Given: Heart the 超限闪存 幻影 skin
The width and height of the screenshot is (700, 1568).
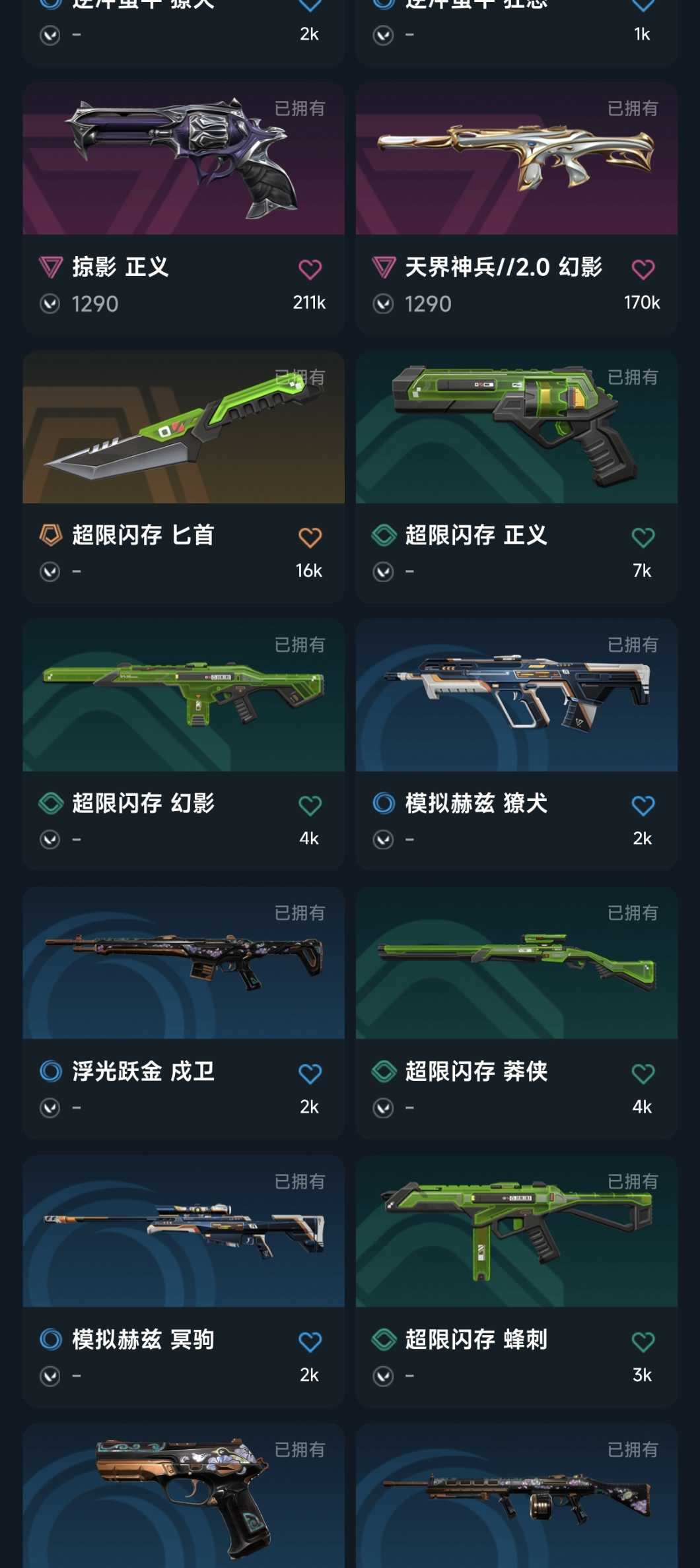Looking at the screenshot, I should [x=310, y=805].
